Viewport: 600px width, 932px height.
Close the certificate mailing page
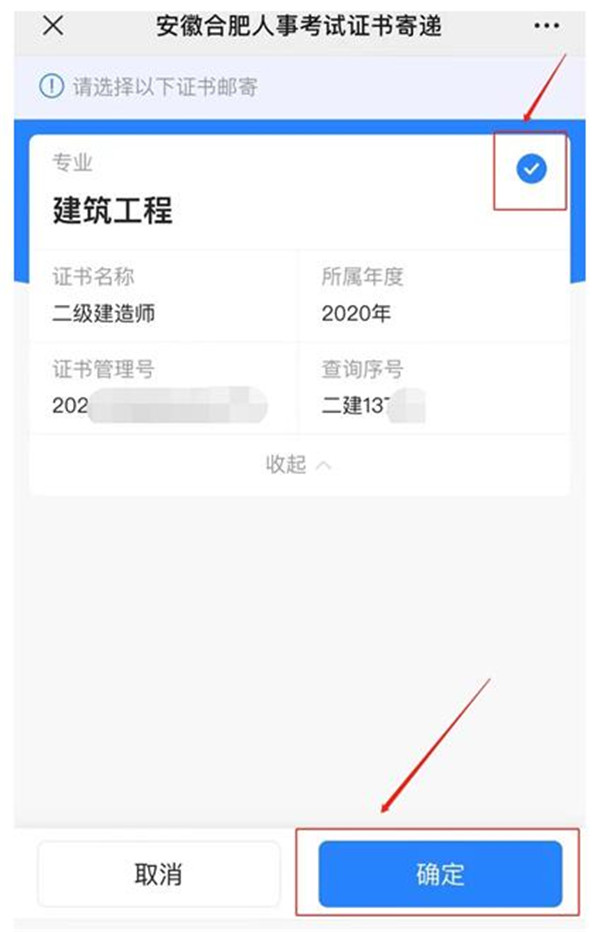pos(53,26)
